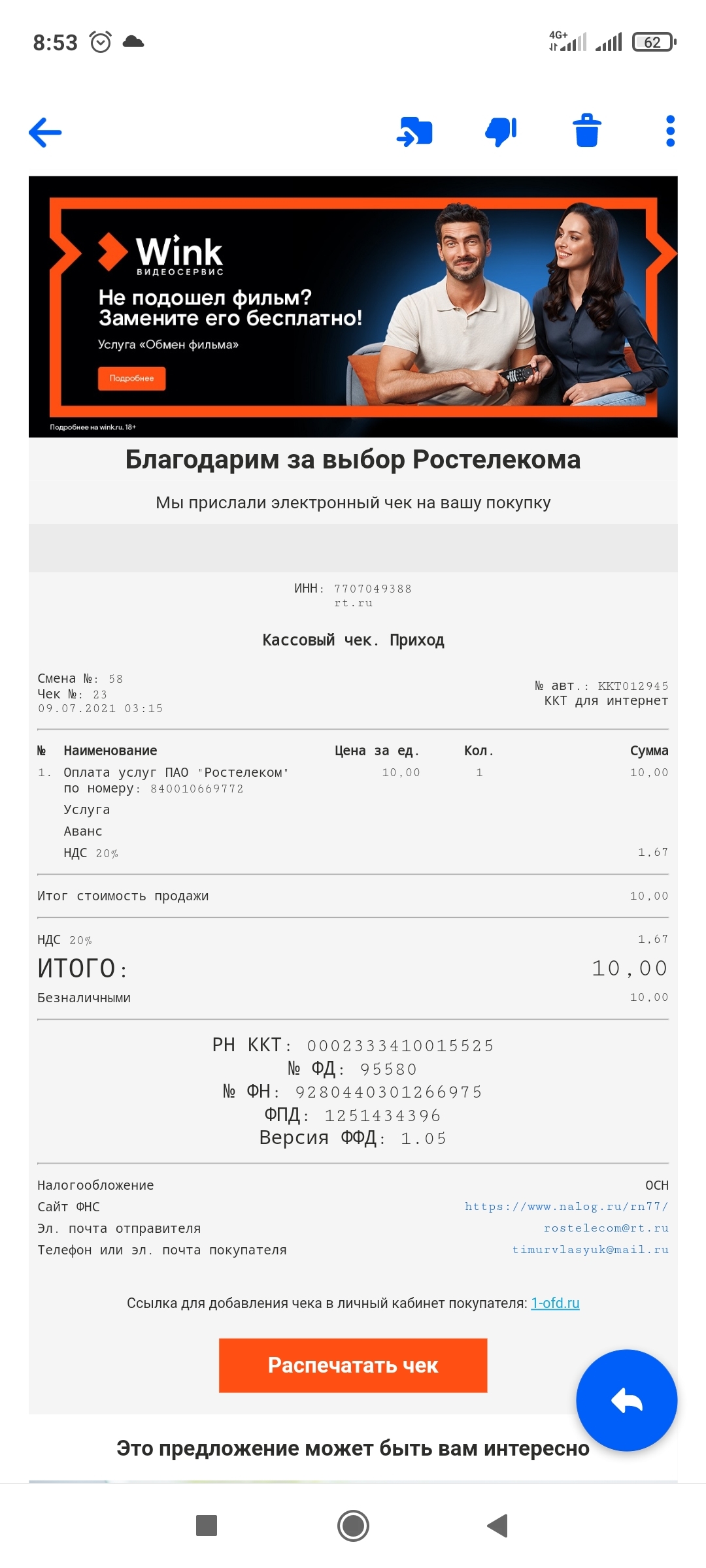Mark this email as spam
Viewport: 706px width, 1568px height.
point(501,132)
